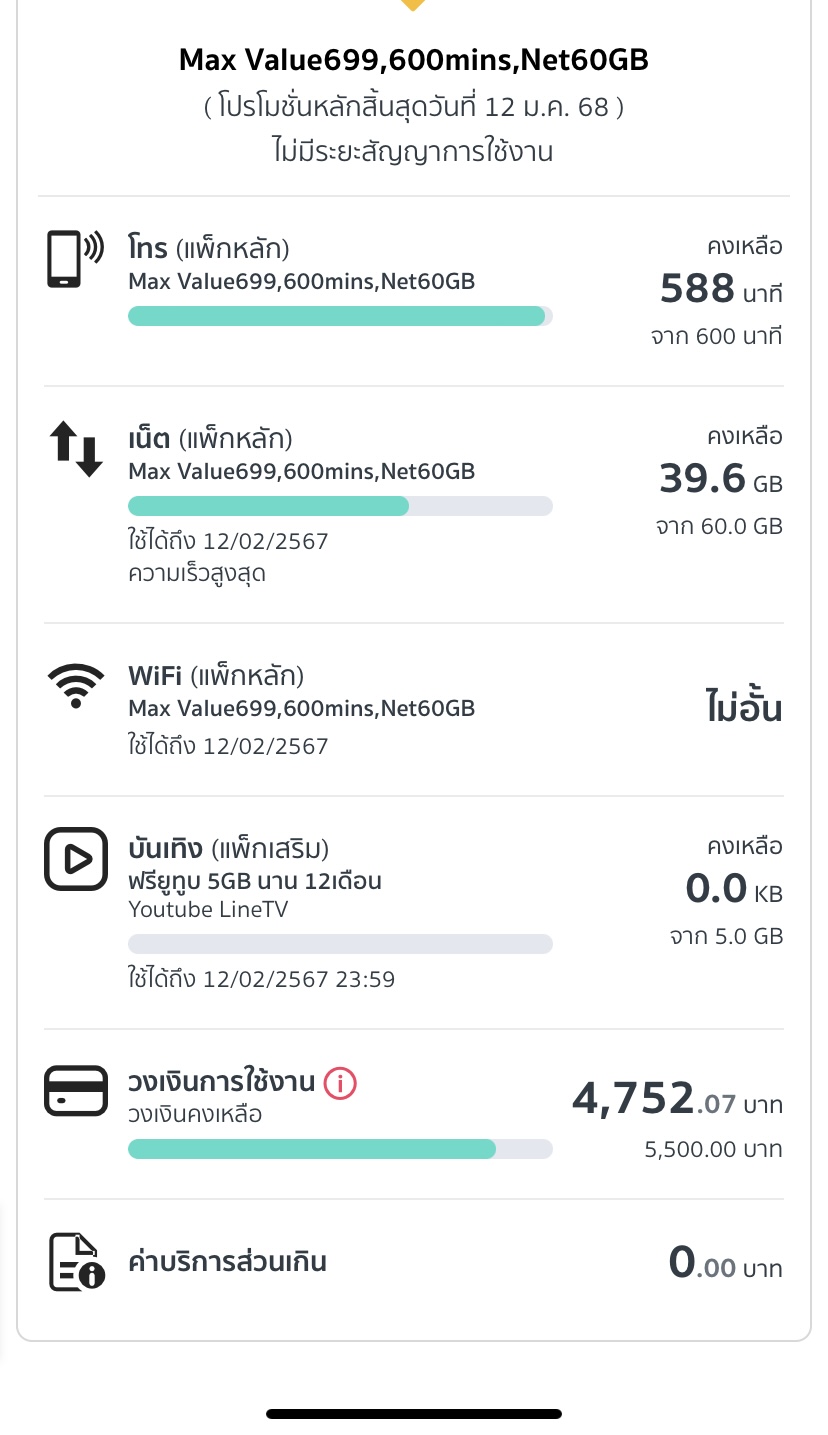Open the credit limit info icon
Viewport: 828px width, 1435px height.
(341, 1083)
